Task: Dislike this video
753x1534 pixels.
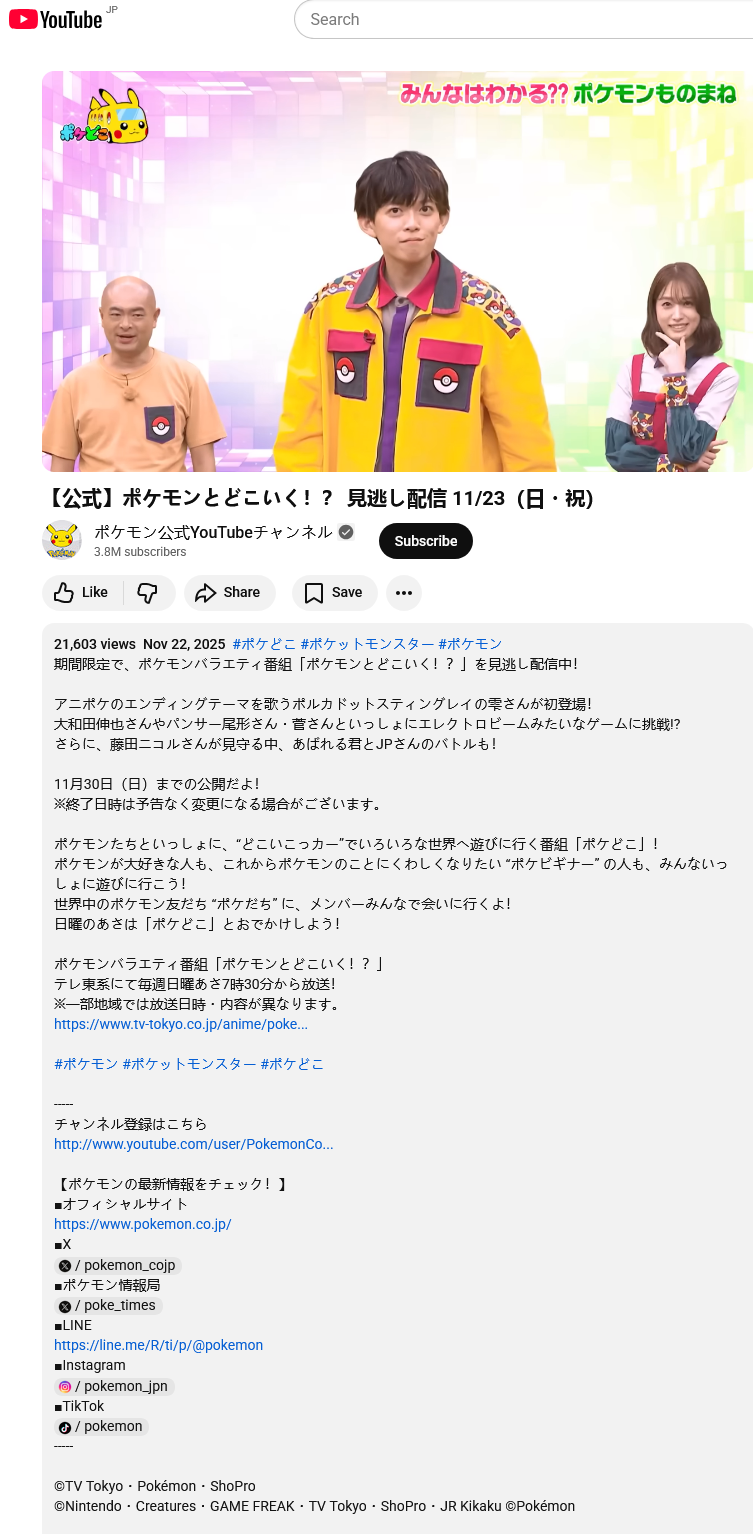Action: coord(148,593)
